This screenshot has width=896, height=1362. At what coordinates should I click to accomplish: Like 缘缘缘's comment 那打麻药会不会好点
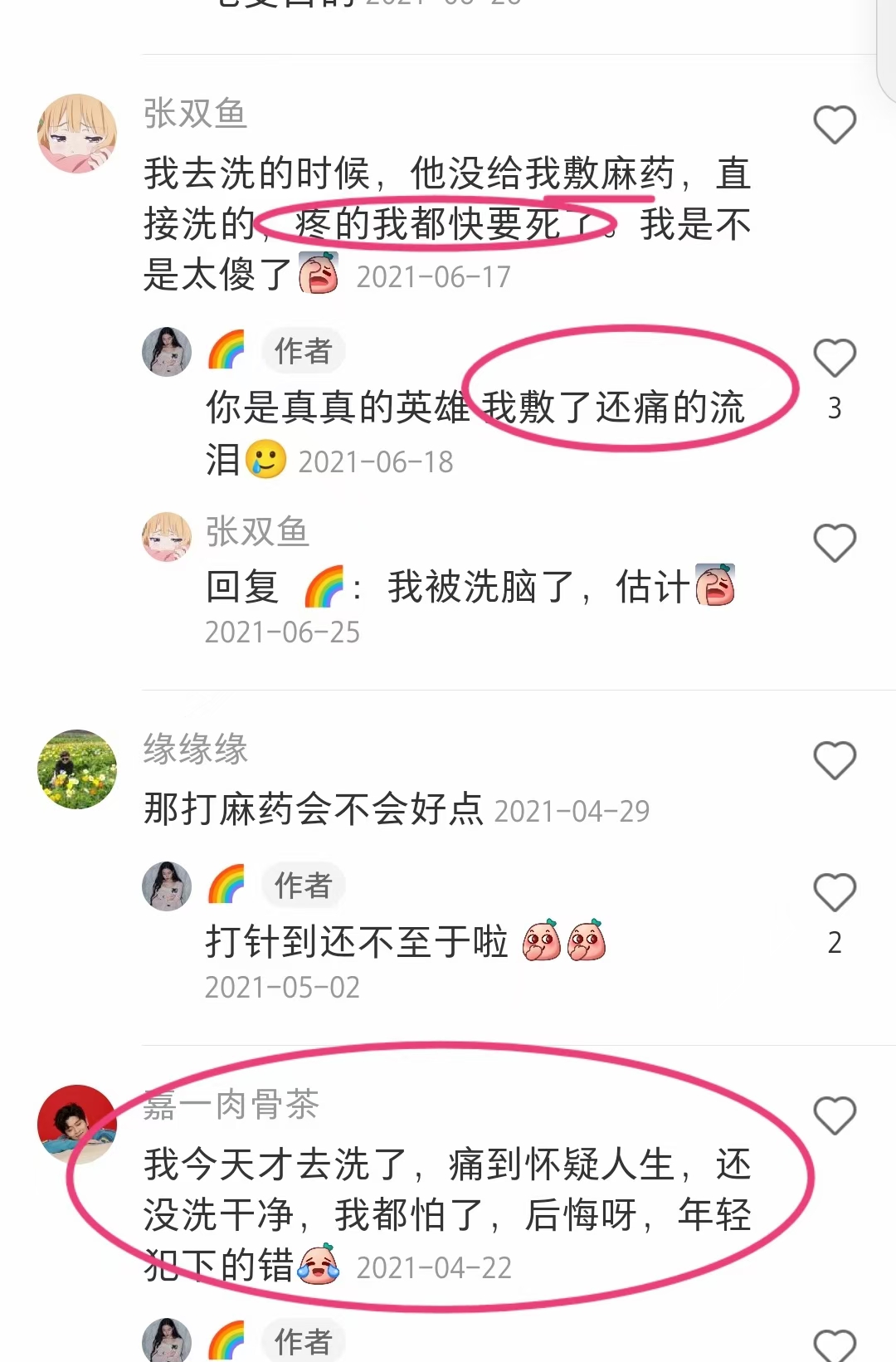[834, 760]
